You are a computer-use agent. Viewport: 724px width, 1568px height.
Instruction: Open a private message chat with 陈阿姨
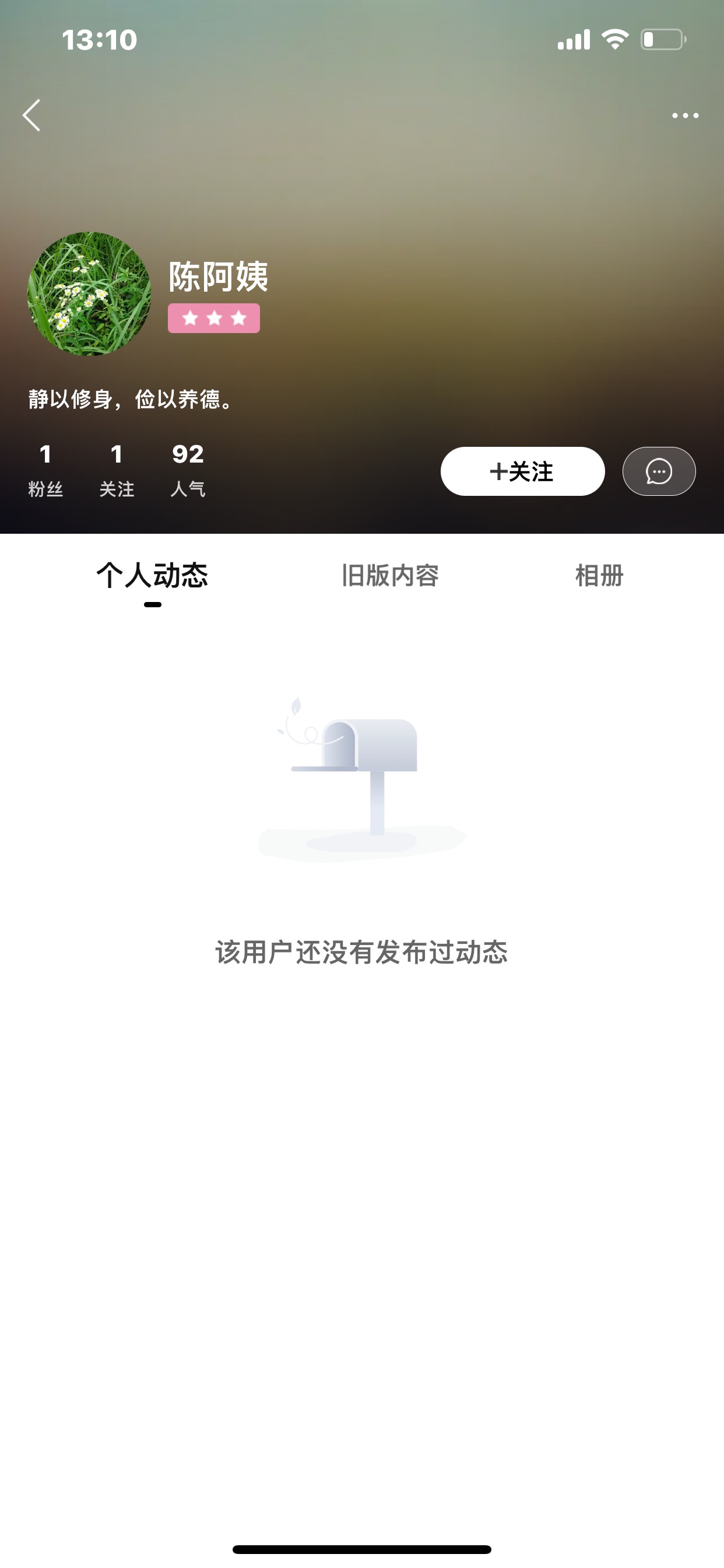(x=659, y=471)
